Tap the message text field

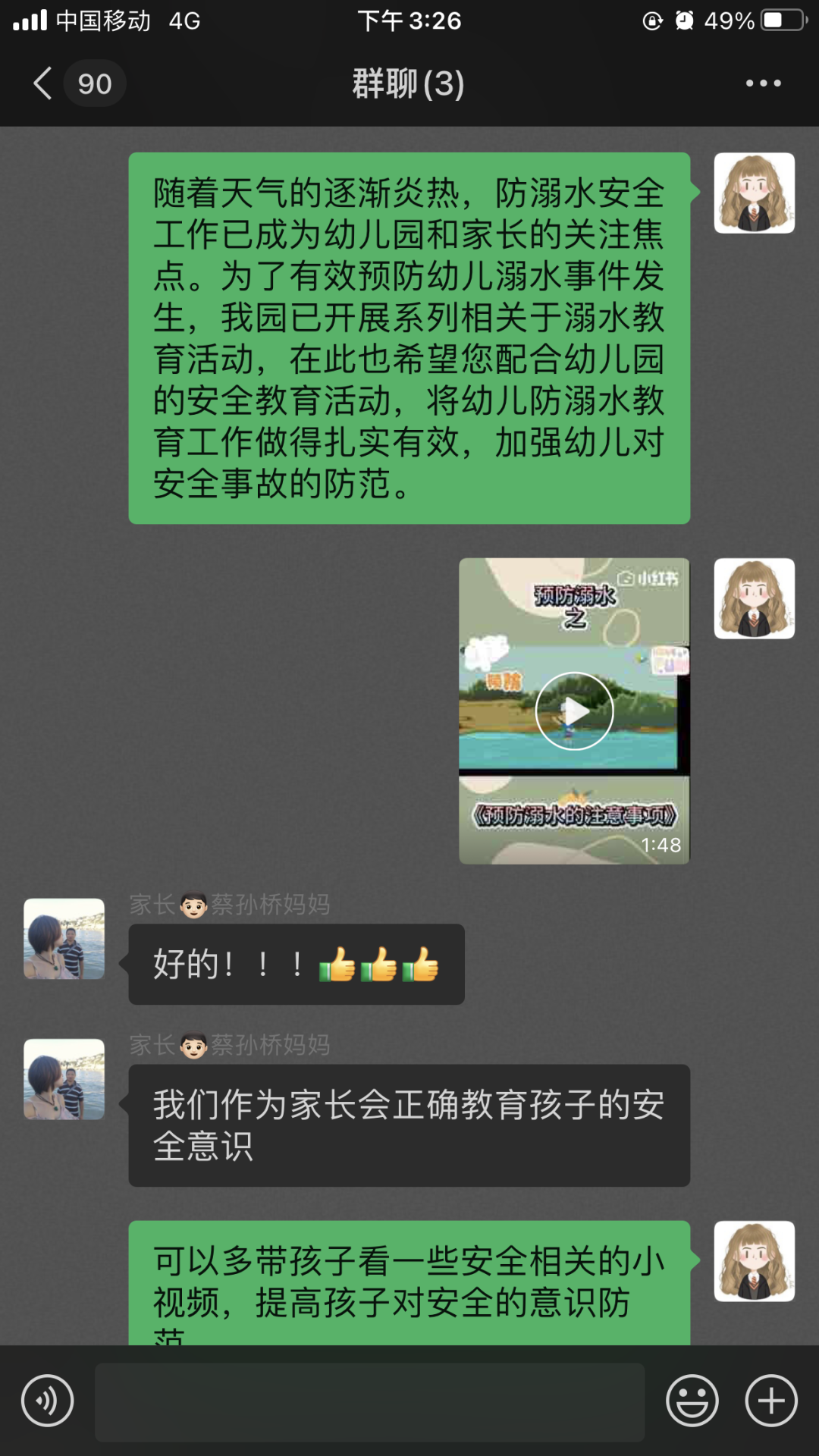(x=369, y=1402)
